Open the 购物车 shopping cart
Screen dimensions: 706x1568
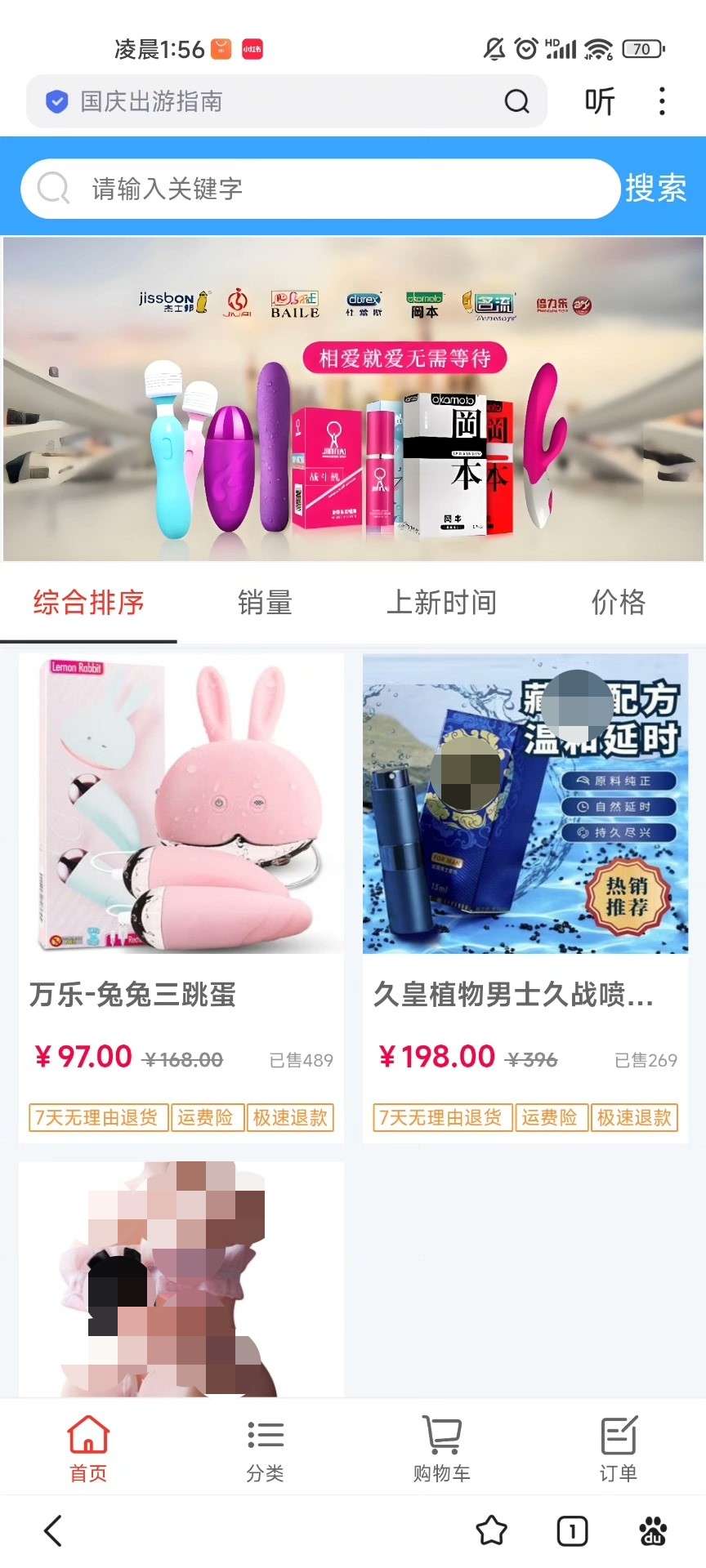tap(441, 1448)
